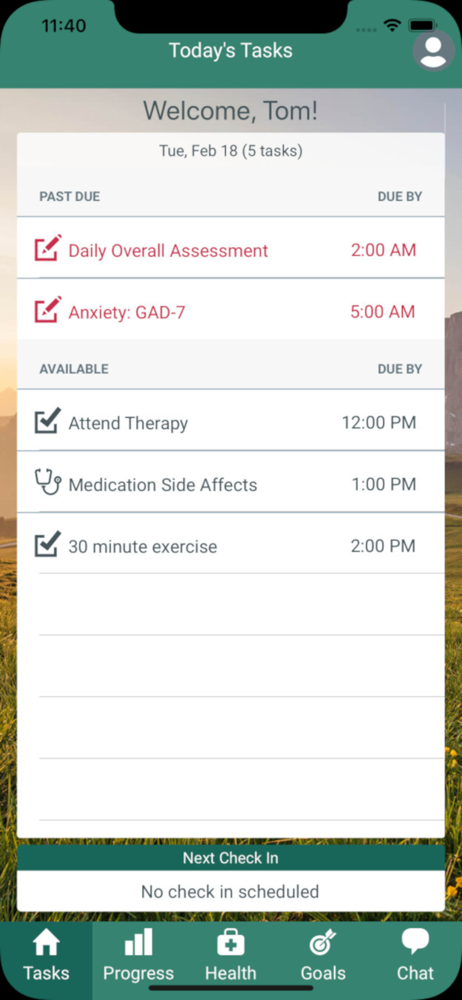Select the Tasks tab
Image resolution: width=462 pixels, height=1000 pixels.
[47, 955]
